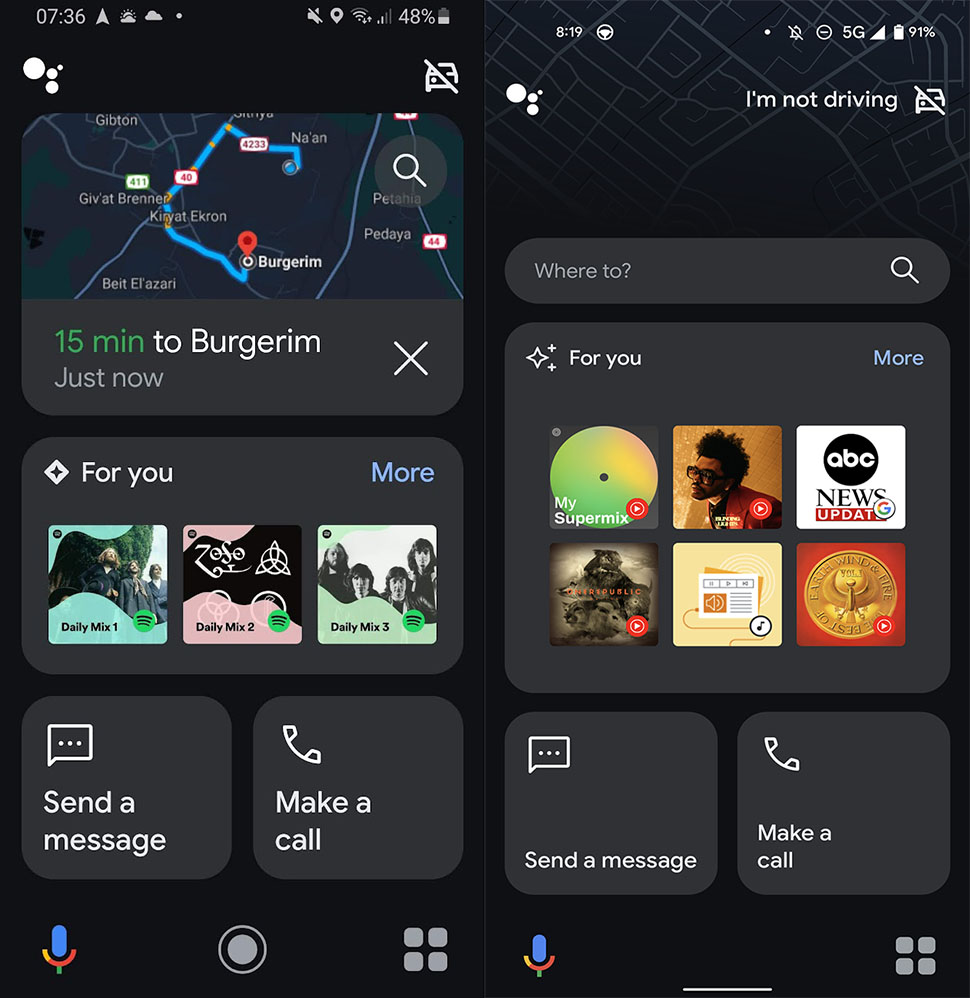Tap the 'Where to?' search field
Screen dimensions: 970x998
pos(700,271)
